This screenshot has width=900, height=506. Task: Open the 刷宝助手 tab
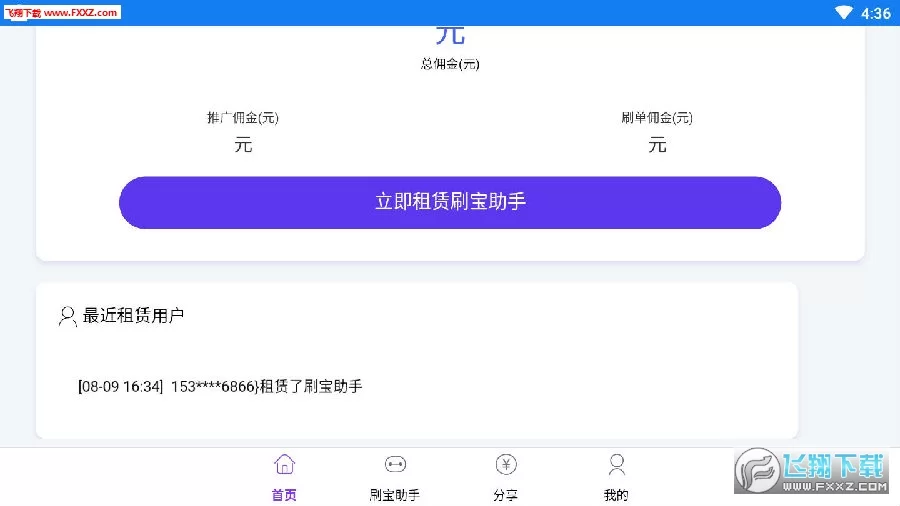tap(394, 476)
